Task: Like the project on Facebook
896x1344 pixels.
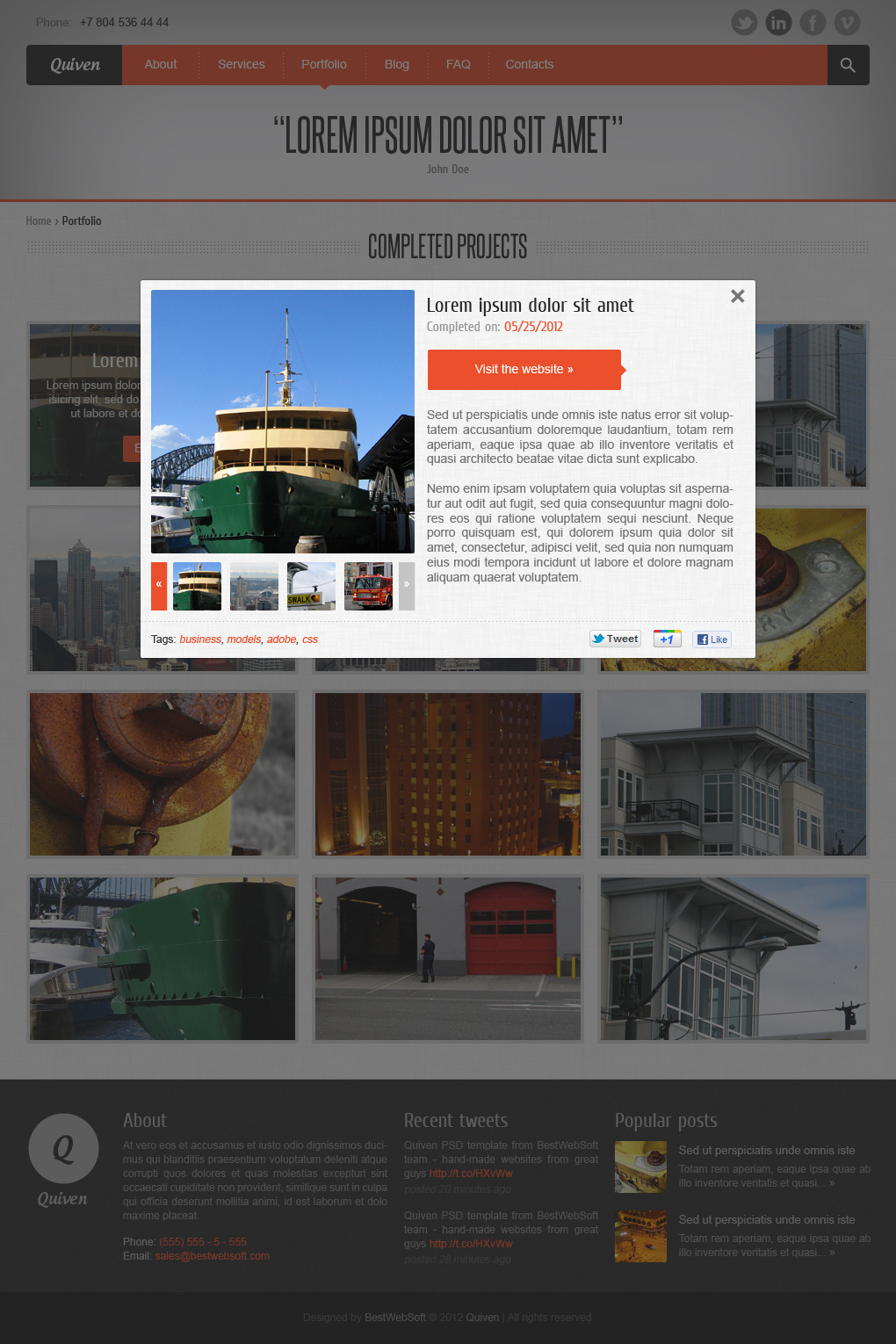Action: coord(712,639)
